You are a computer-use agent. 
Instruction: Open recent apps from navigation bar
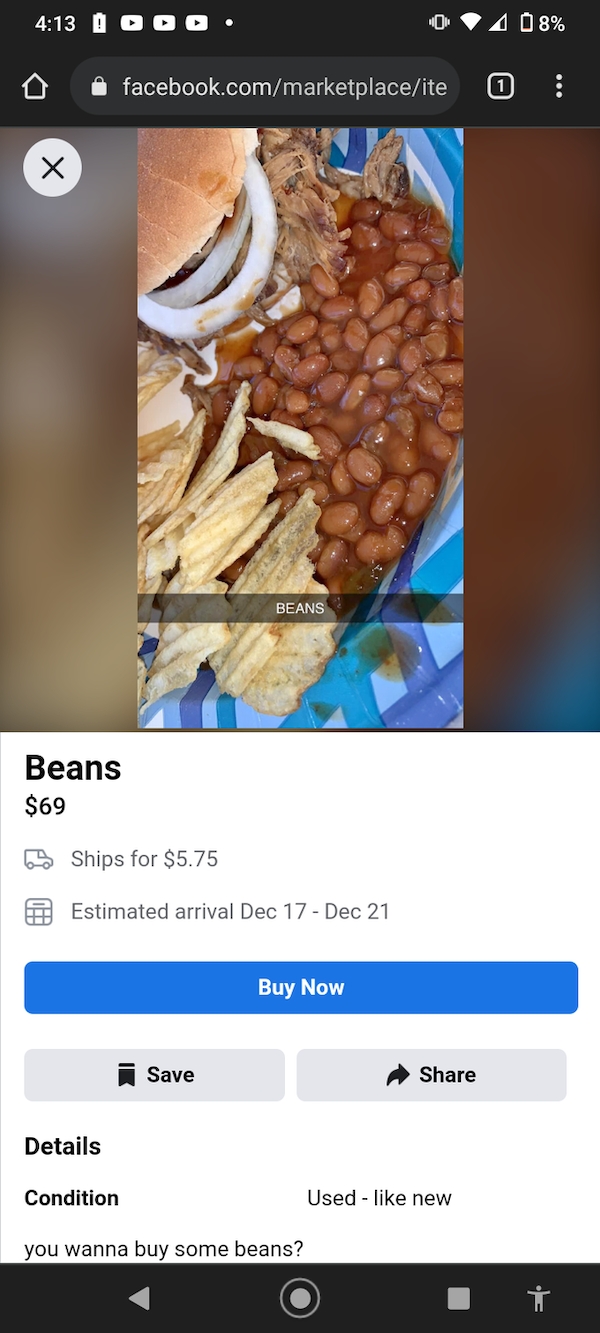pos(459,1298)
